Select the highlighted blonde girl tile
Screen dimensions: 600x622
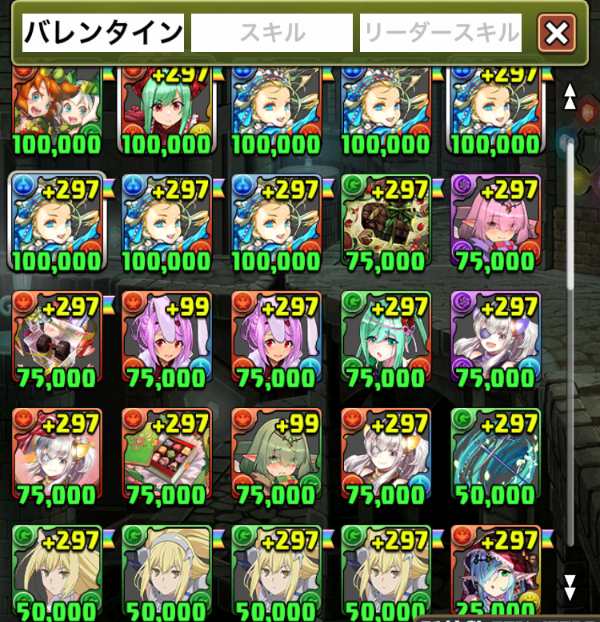[x=57, y=222]
